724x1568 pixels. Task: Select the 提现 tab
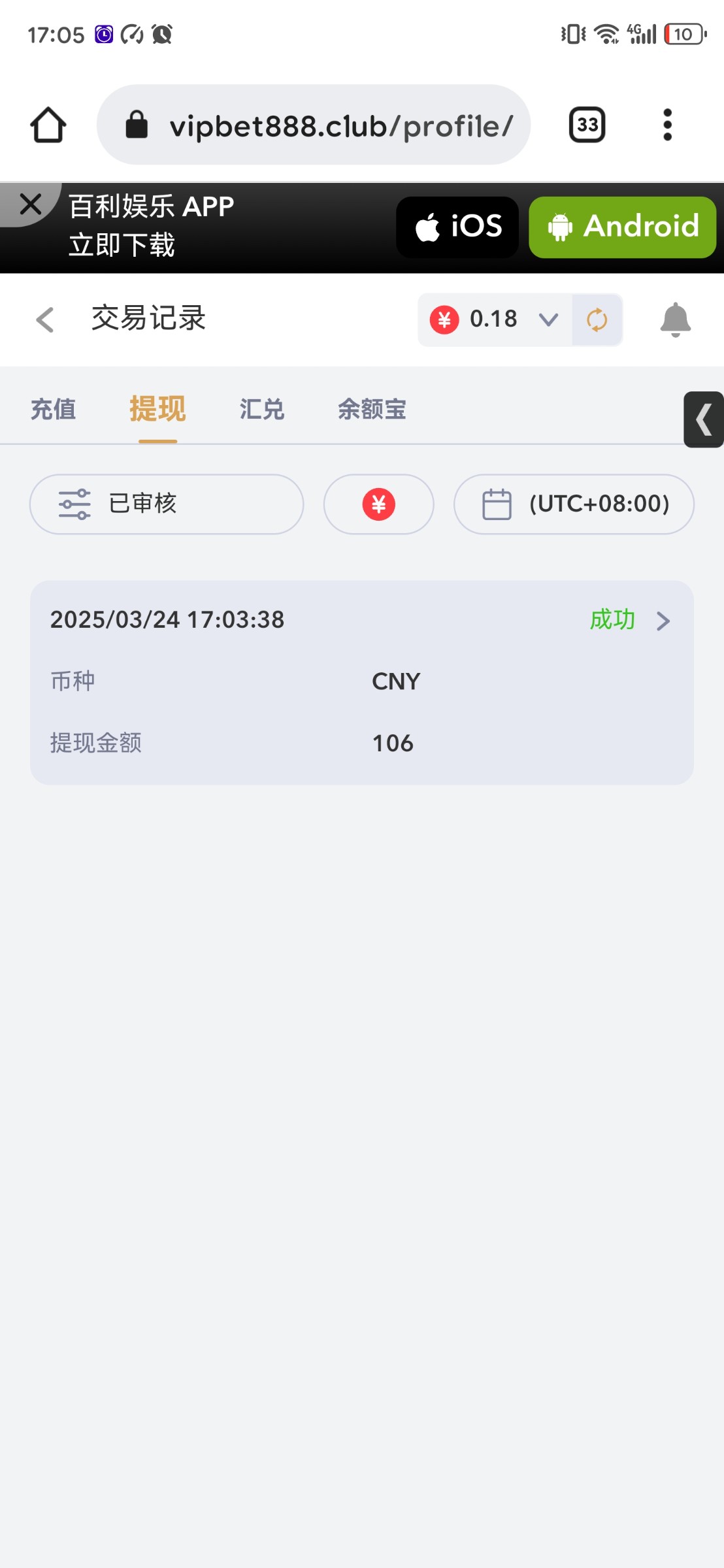pyautogui.click(x=157, y=410)
